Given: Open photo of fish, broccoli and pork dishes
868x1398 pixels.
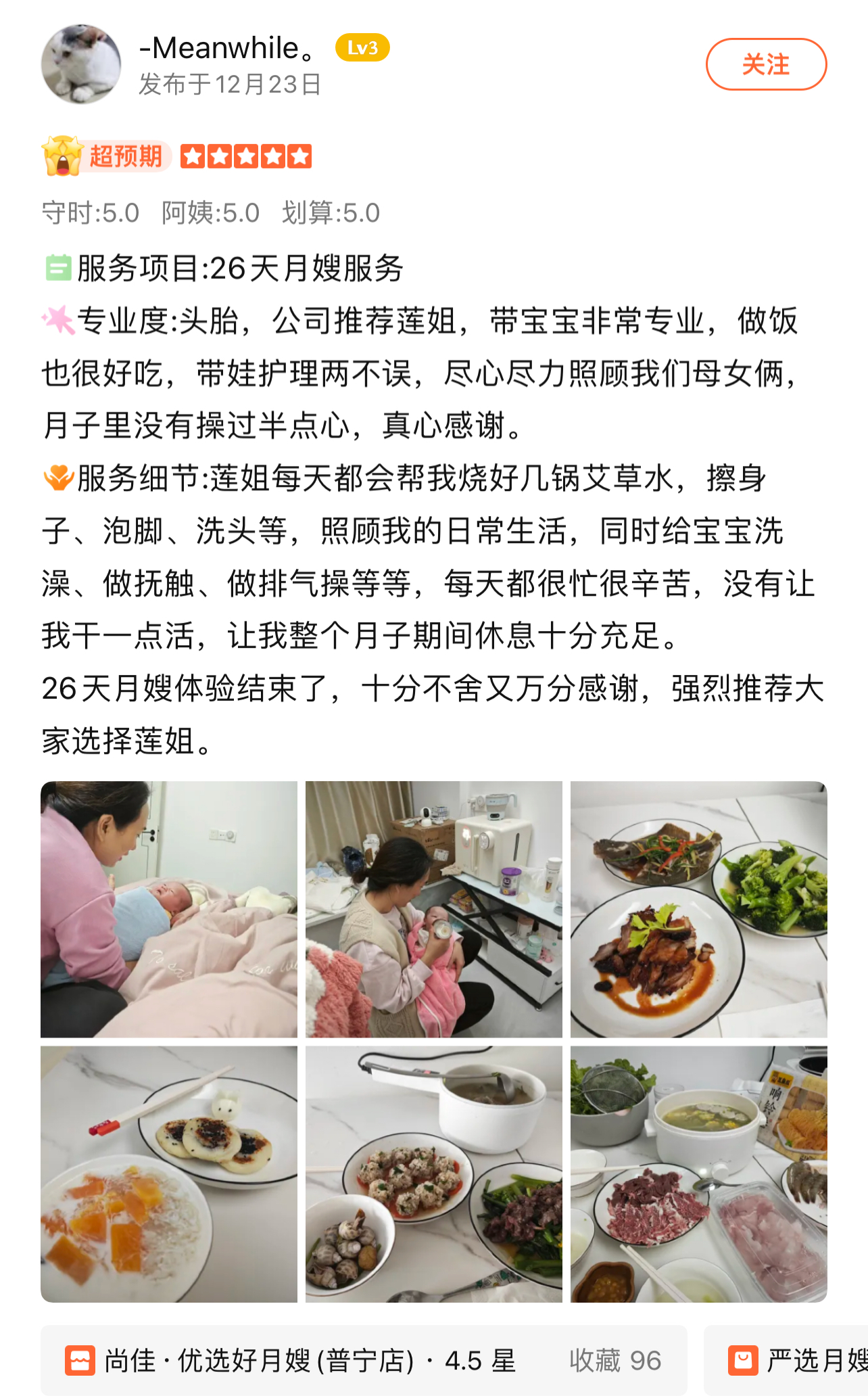Looking at the screenshot, I should pyautogui.click(x=698, y=909).
